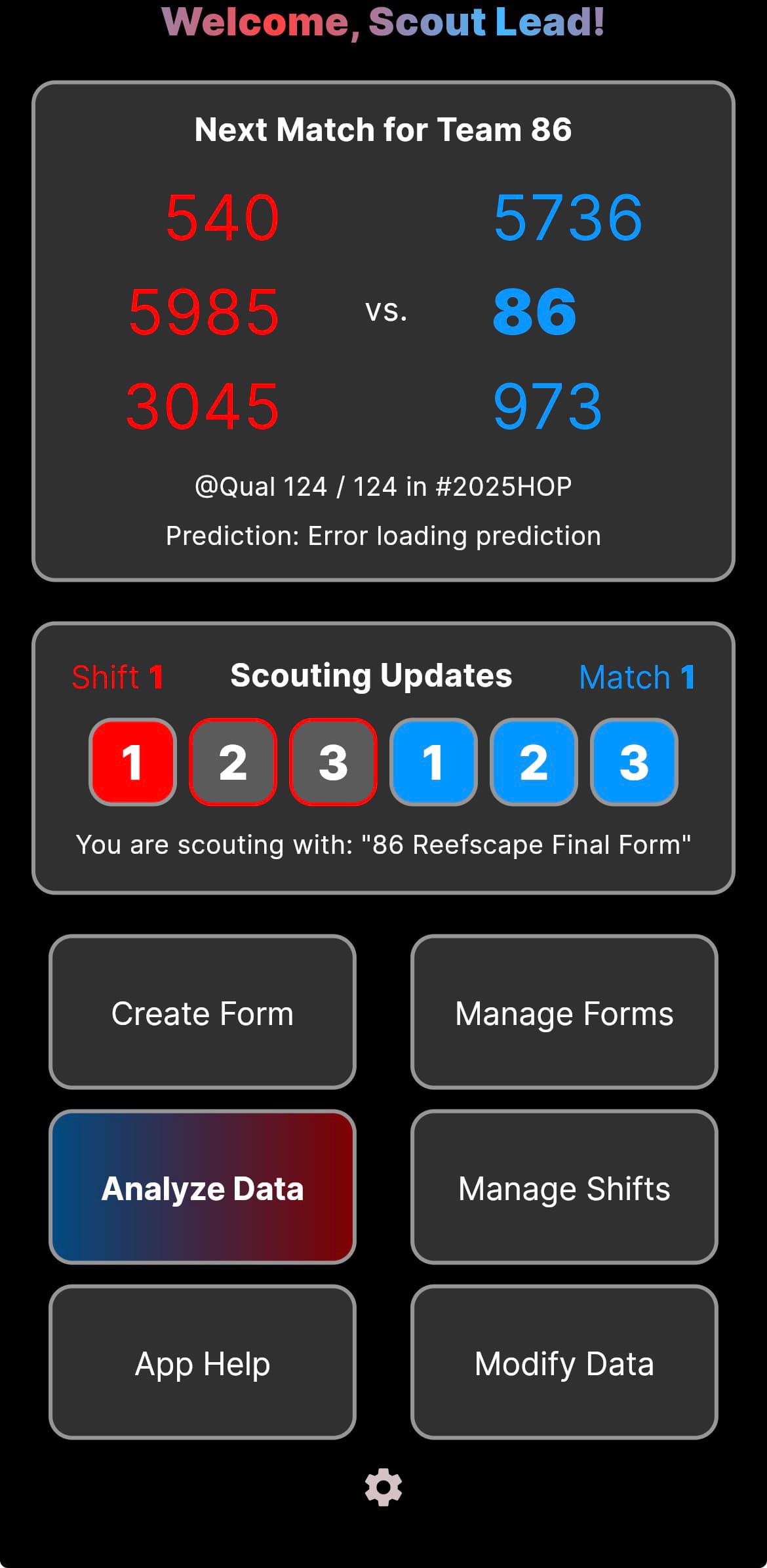767x1568 pixels.
Task: Open the settings gear icon
Action: coord(383,1487)
